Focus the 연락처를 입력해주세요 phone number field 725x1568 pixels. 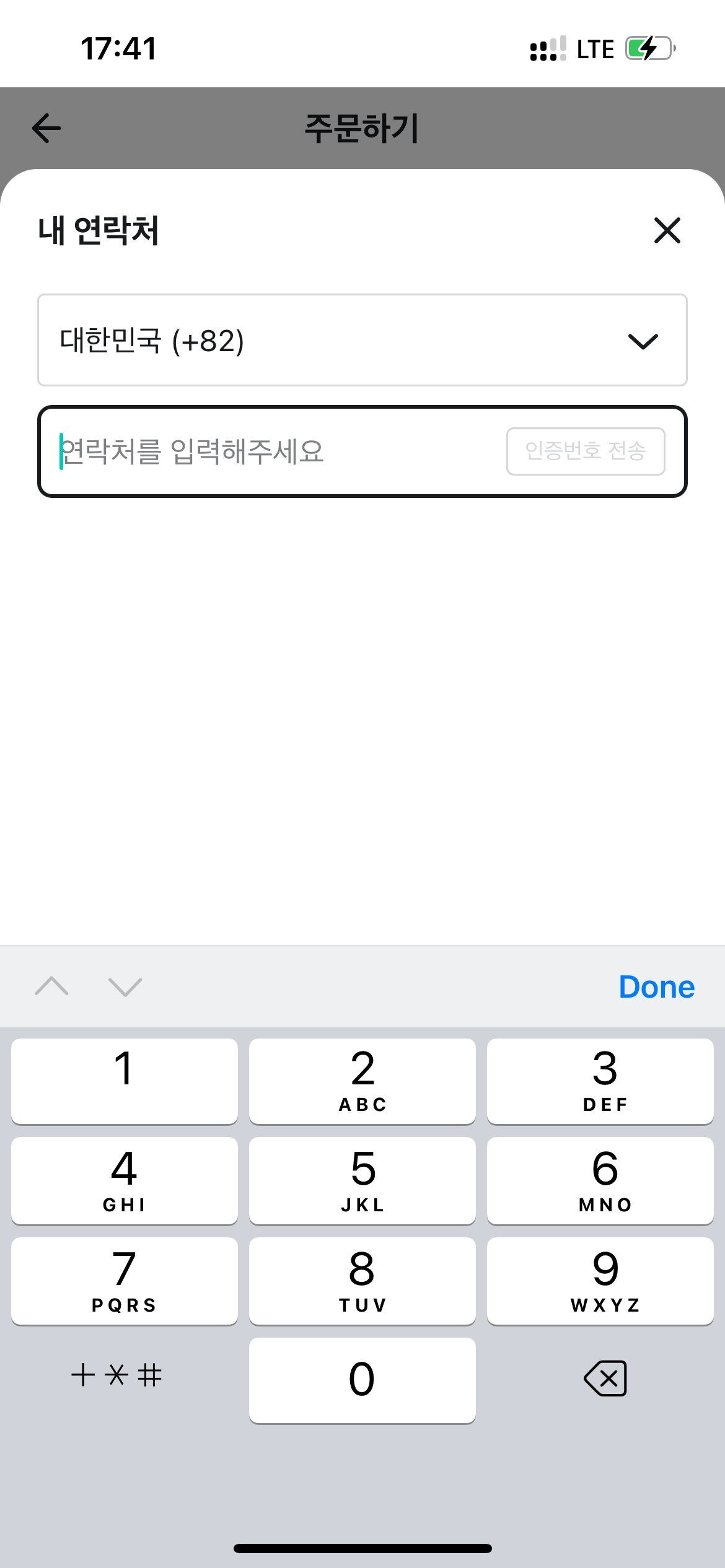273,451
